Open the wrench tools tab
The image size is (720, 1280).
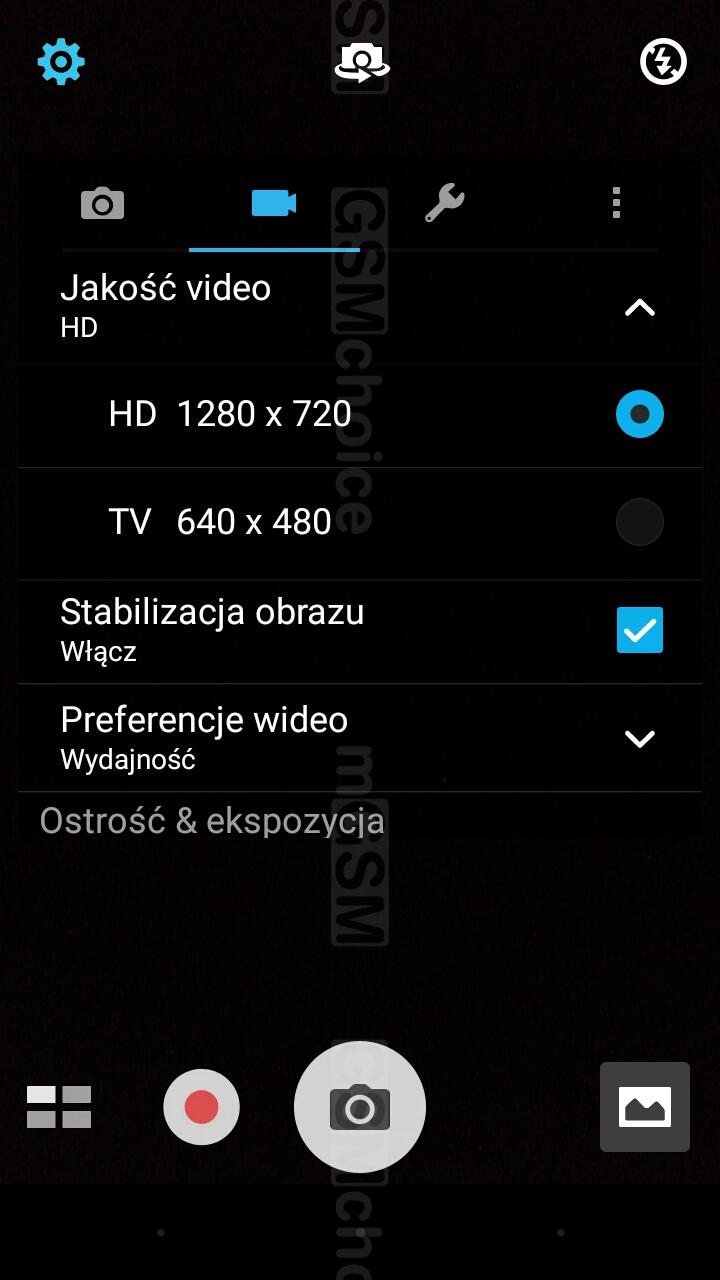(445, 203)
